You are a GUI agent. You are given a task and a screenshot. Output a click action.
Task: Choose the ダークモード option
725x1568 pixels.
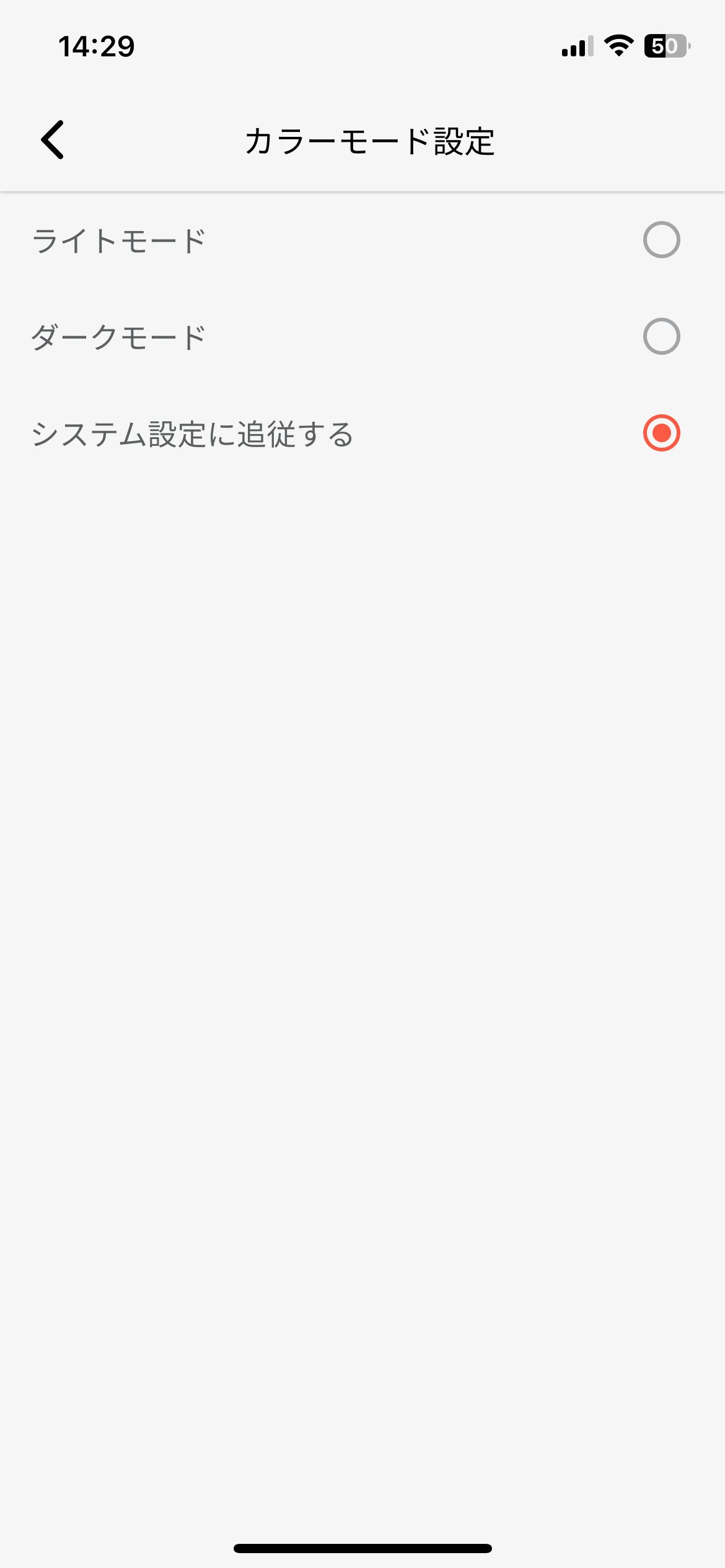coord(661,336)
